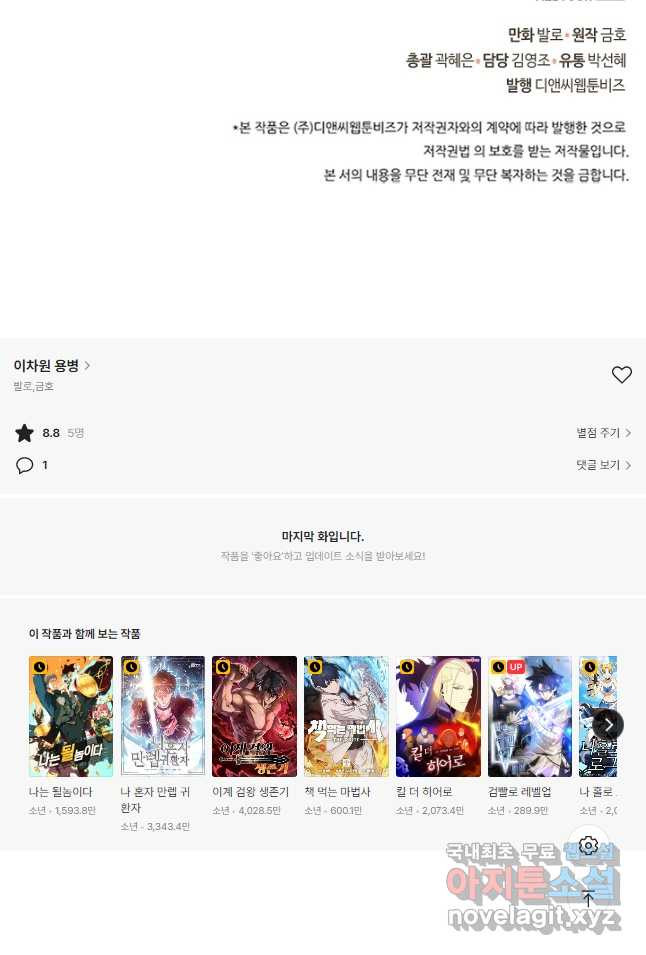
Task: Open the 책 먹는 마법사 card
Action: [x=346, y=716]
